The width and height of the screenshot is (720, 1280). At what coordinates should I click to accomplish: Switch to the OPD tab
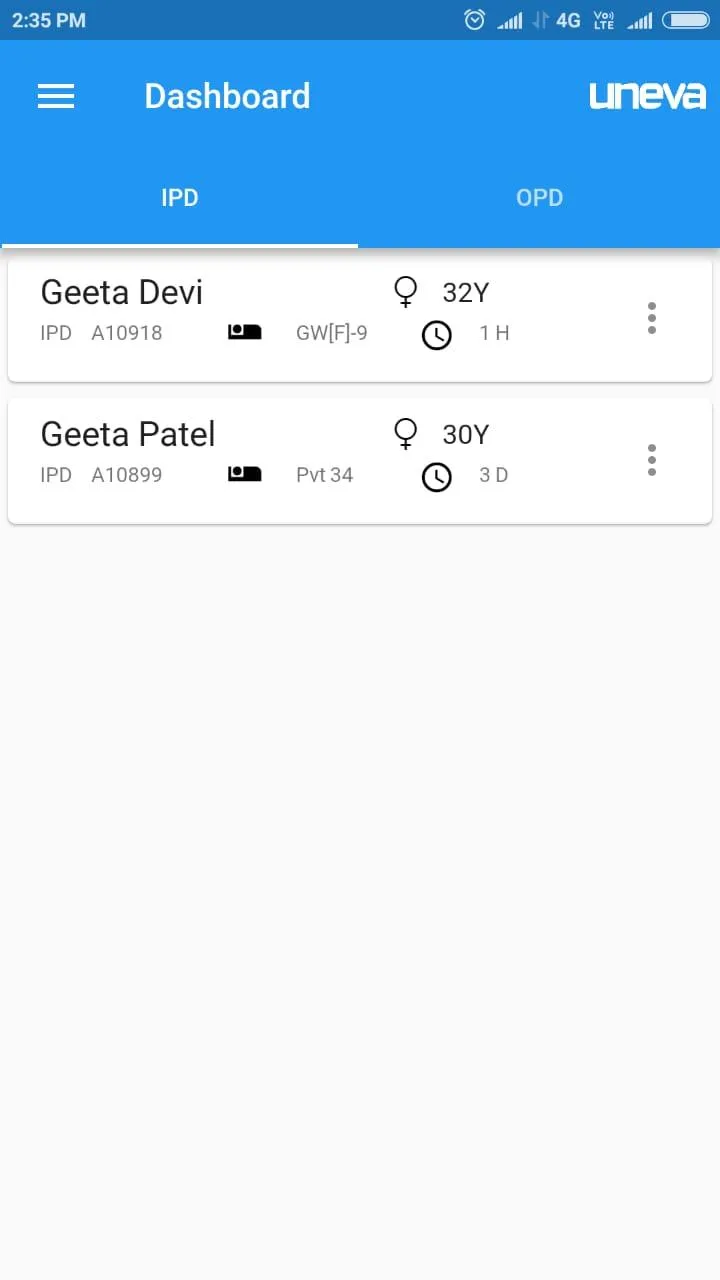pos(539,198)
